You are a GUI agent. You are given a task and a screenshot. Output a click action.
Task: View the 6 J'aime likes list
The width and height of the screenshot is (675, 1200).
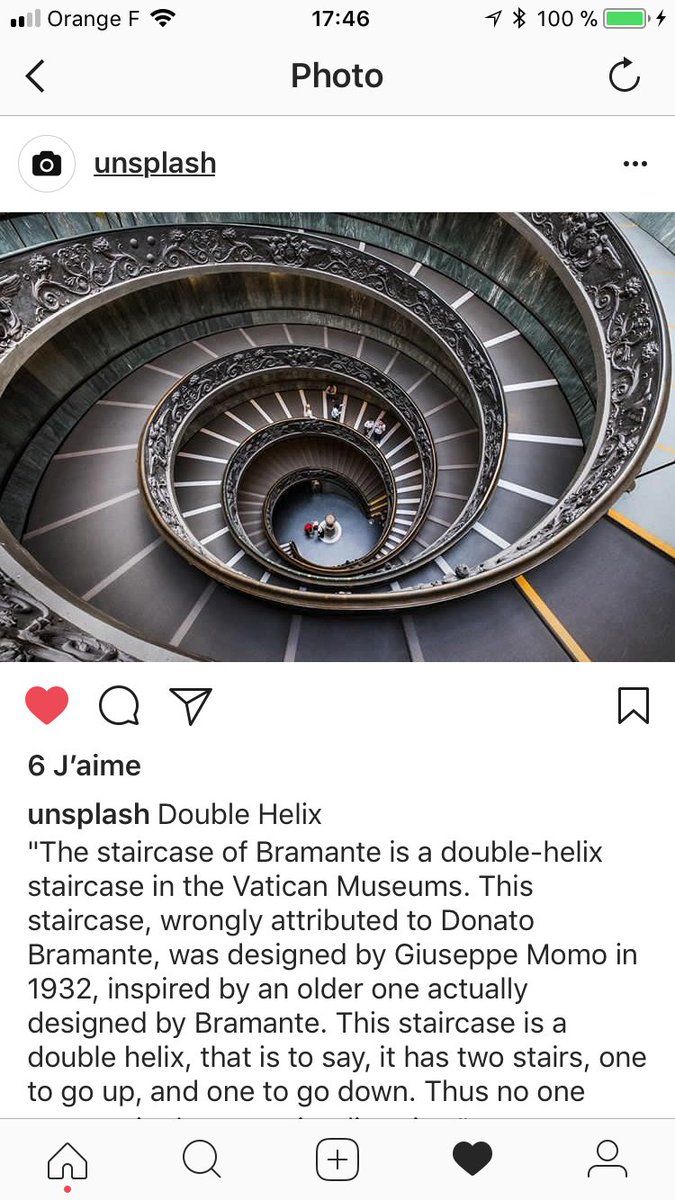(x=84, y=766)
